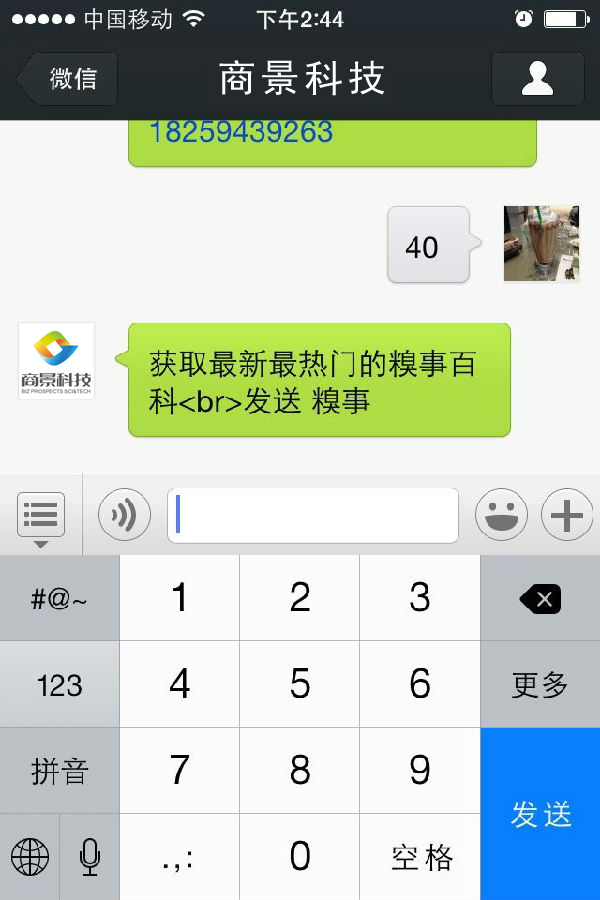Image resolution: width=600 pixels, height=900 pixels.
Task: Tap the 更多 key for more options
Action: coord(540,685)
